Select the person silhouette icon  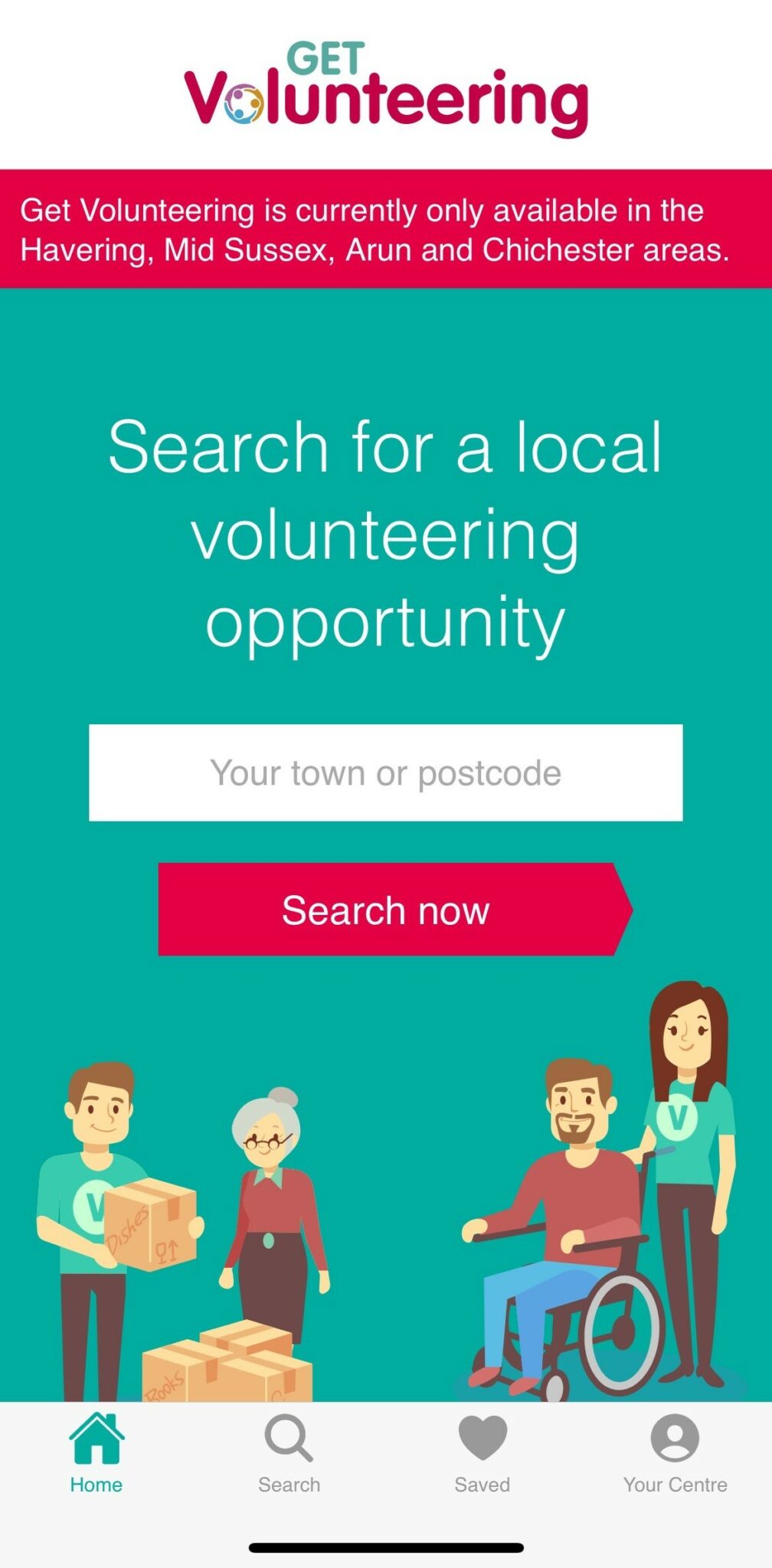pyautogui.click(x=673, y=1439)
